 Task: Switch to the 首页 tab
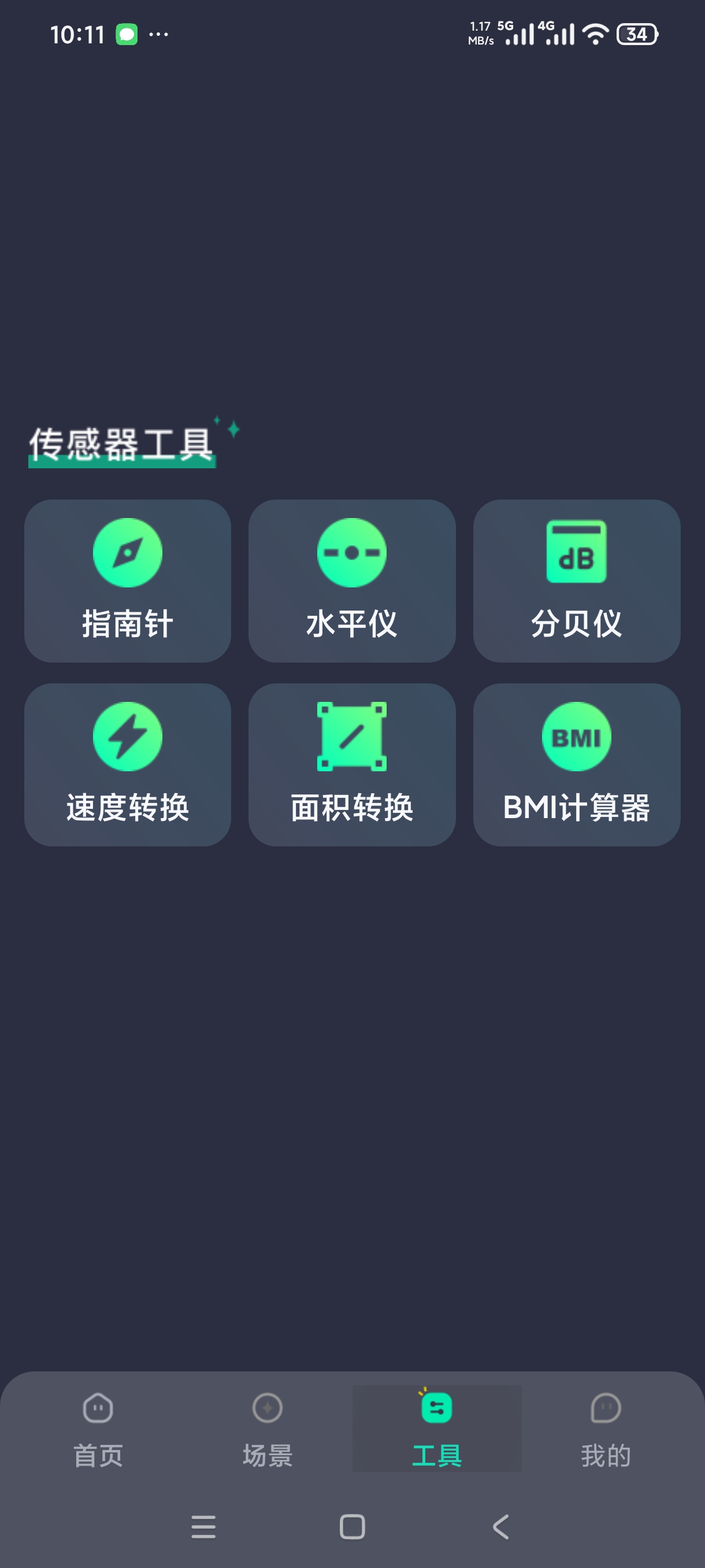[x=98, y=1429]
